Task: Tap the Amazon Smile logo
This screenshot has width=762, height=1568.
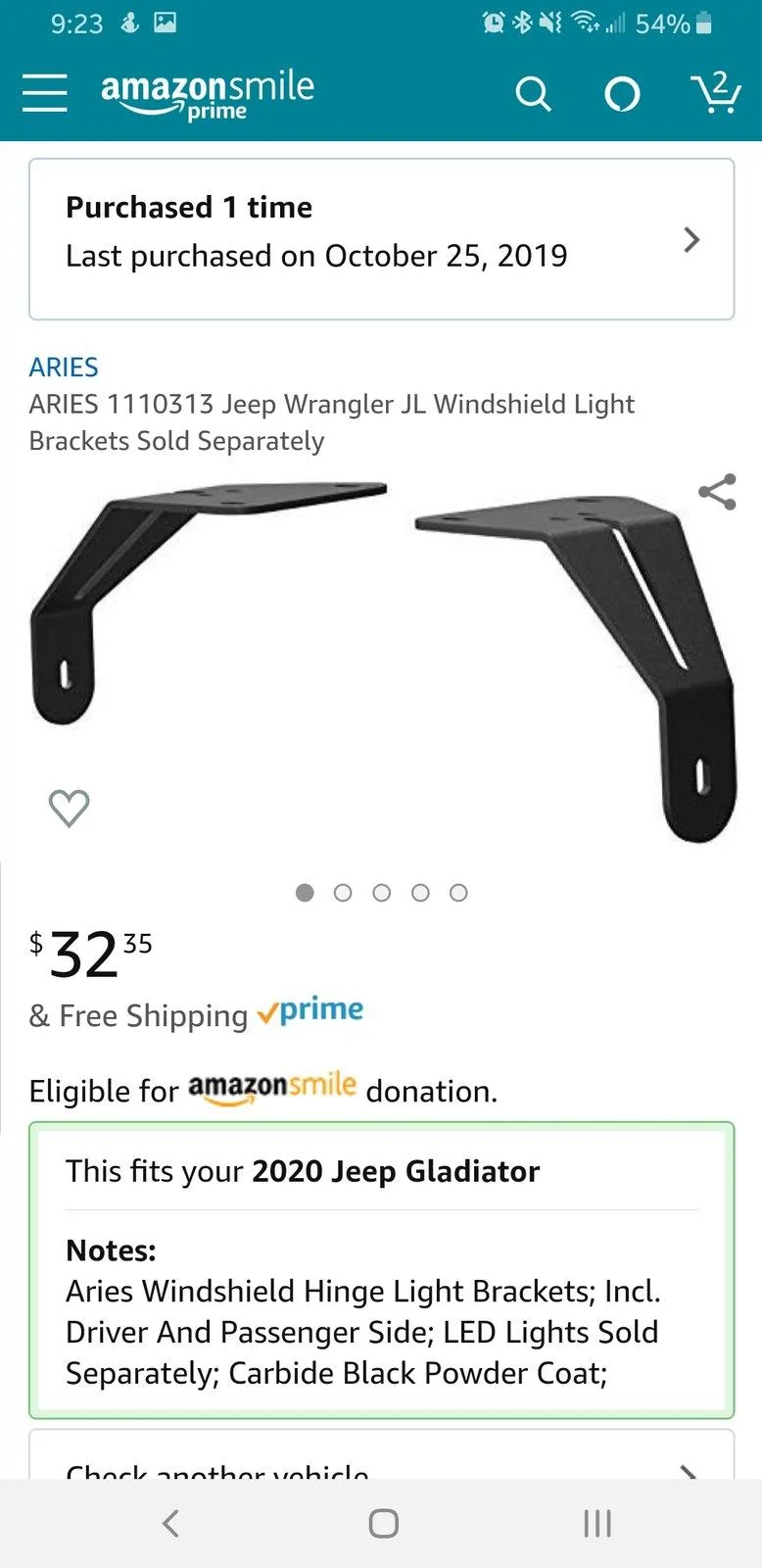Action: tap(208, 96)
